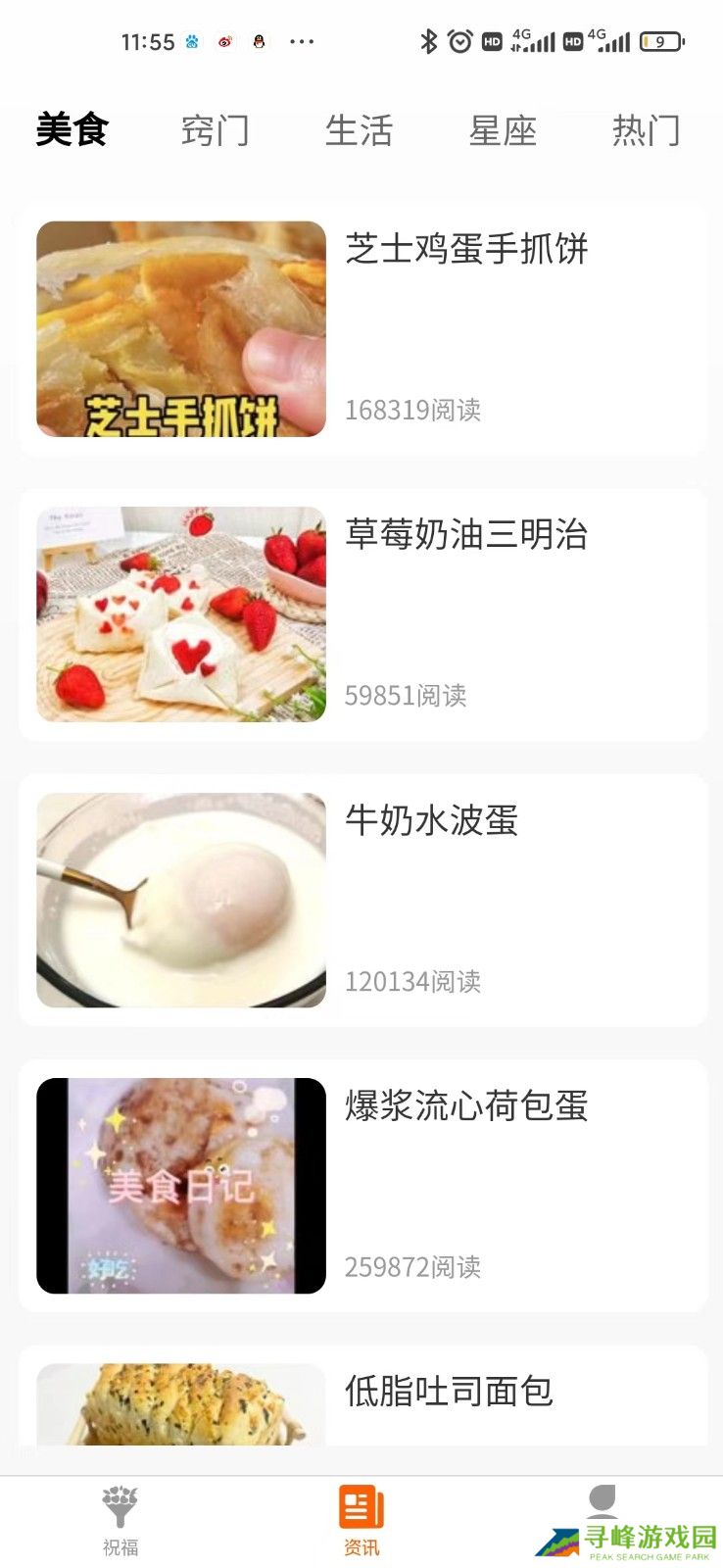The image size is (723, 1568).
Task: Open the 牛奶水波蛋 card
Action: [x=362, y=900]
